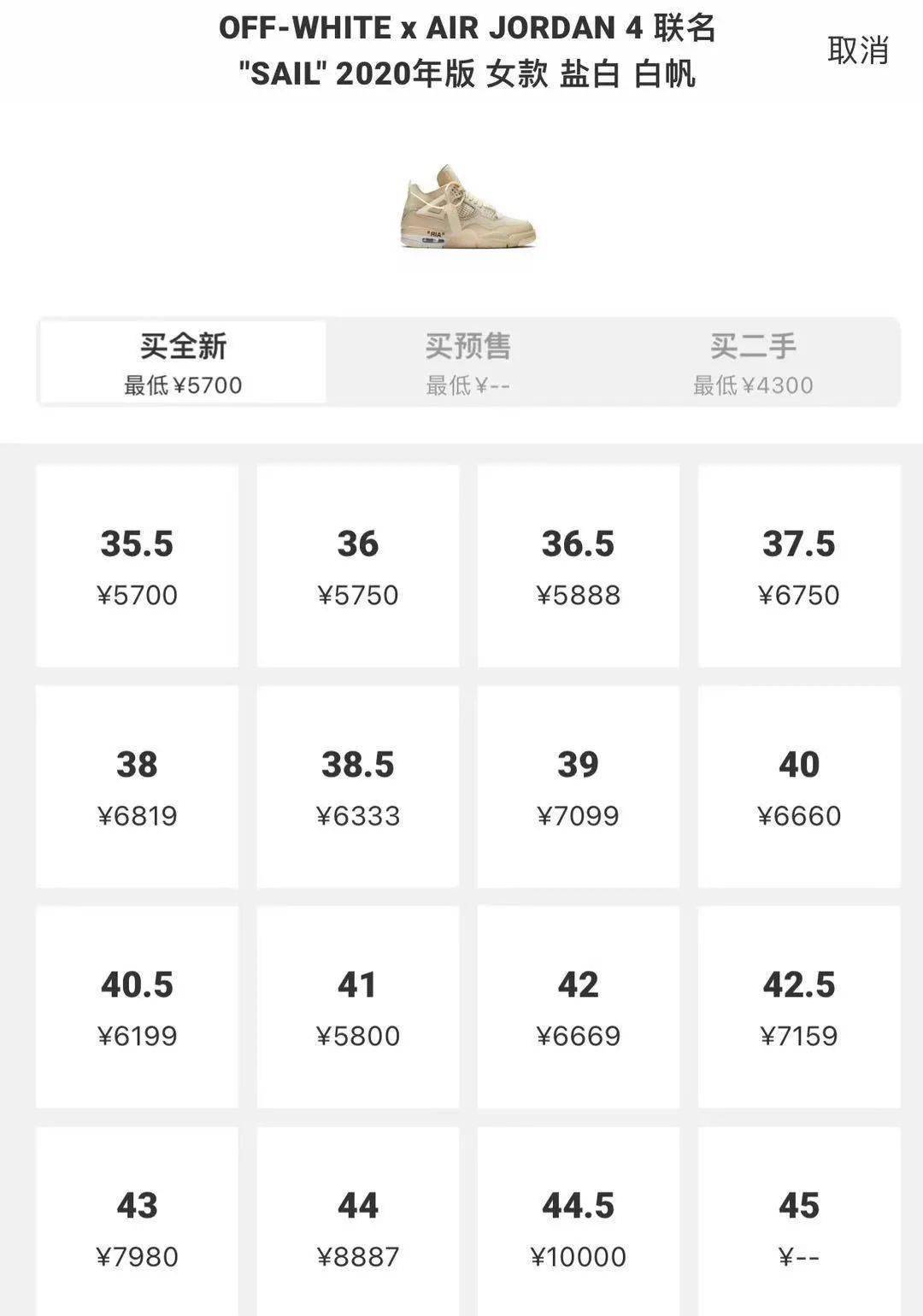Pick size 42.5 at ¥7159
Screen dimensions: 923x1316
798,1007
